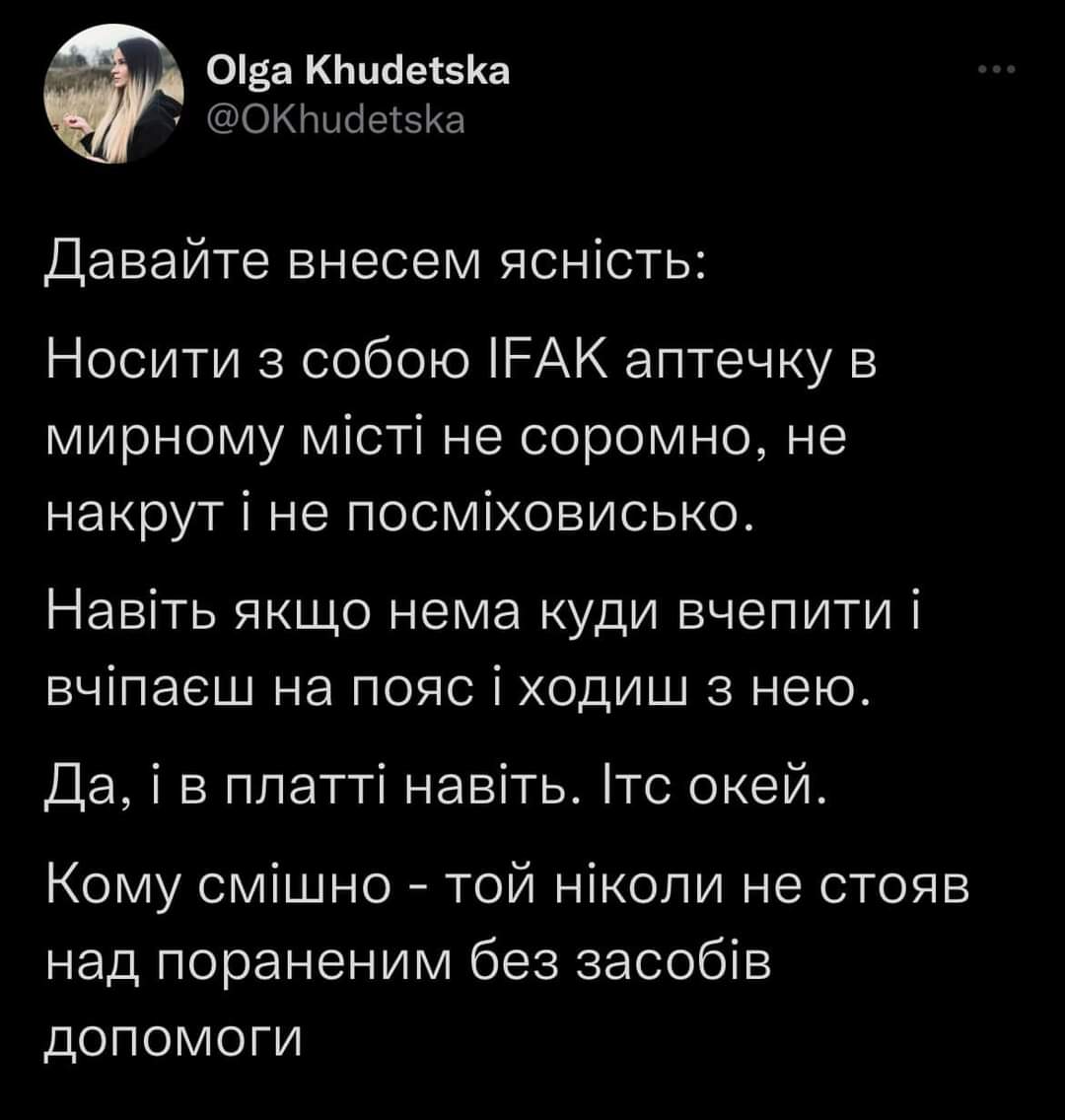Open the tweet's three-dot overflow menu

[995, 71]
